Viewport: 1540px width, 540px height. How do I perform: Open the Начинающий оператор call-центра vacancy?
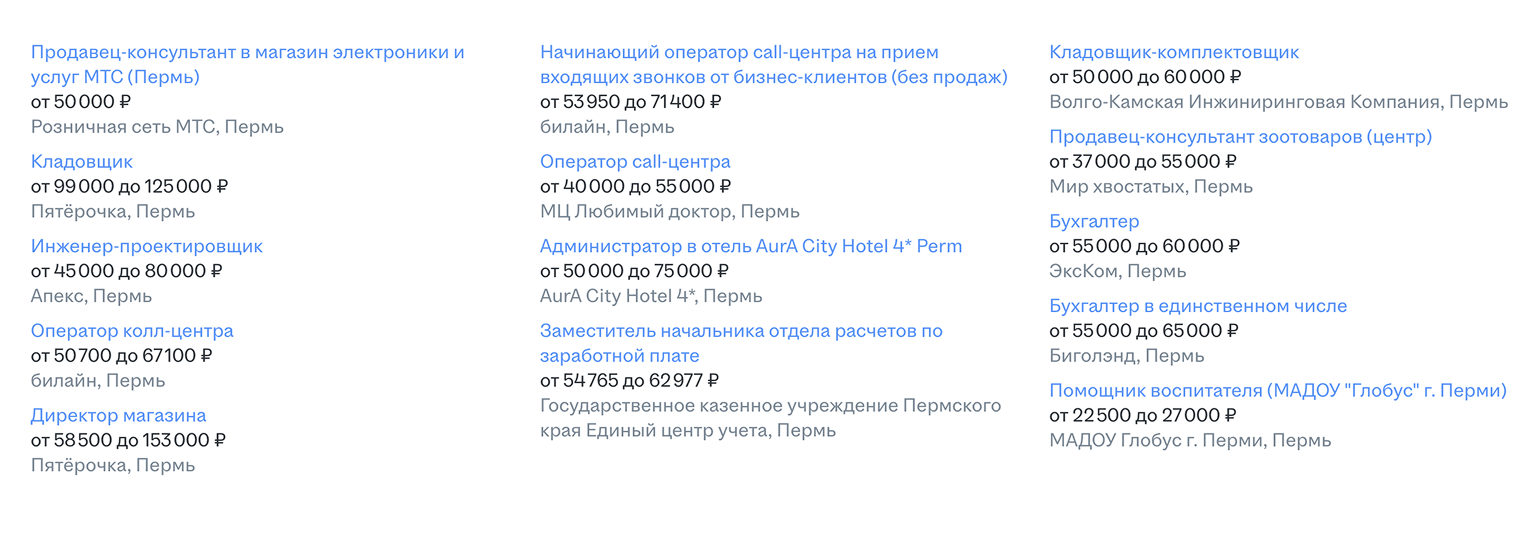coord(739,53)
